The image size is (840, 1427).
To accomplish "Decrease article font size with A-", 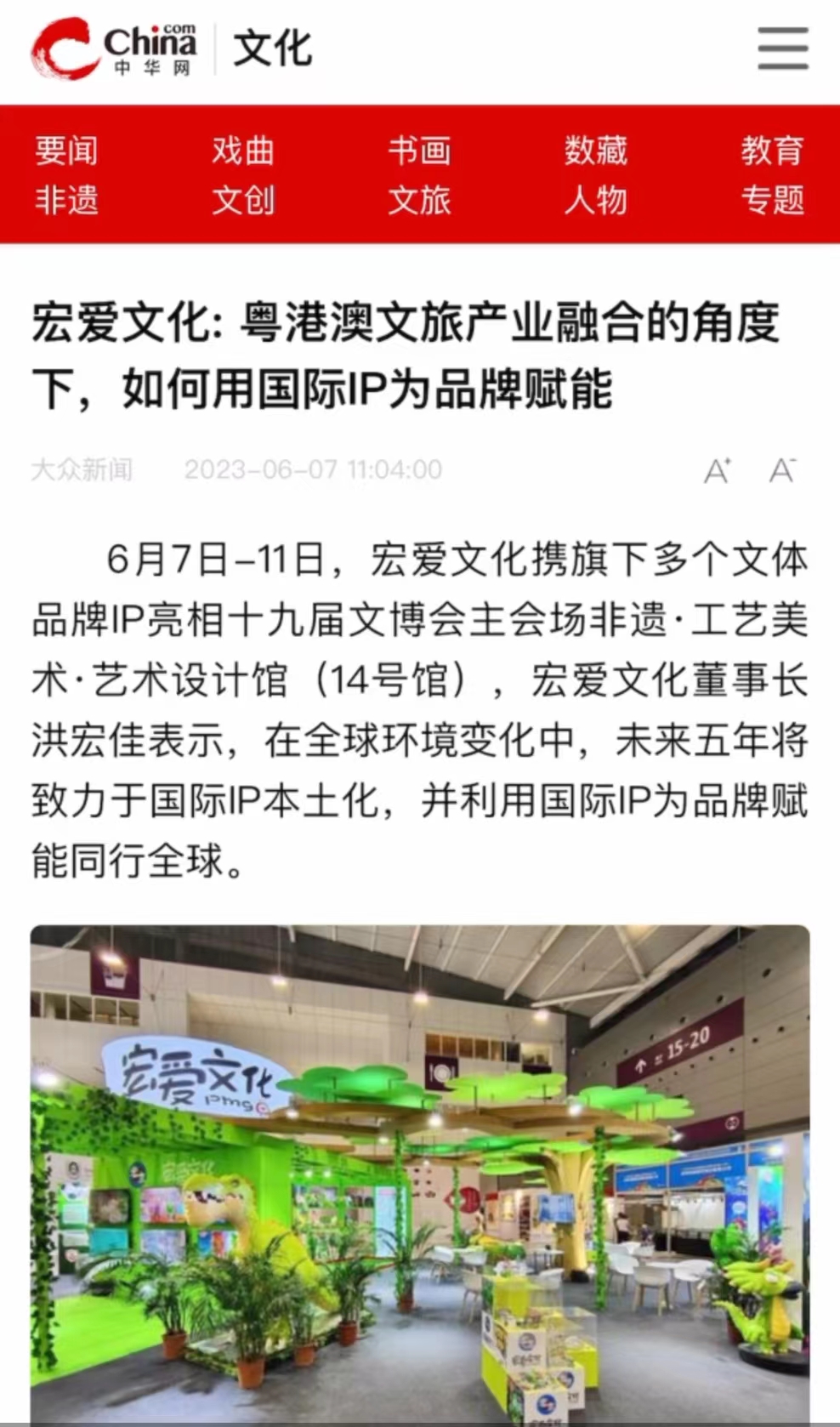I will coord(781,470).
